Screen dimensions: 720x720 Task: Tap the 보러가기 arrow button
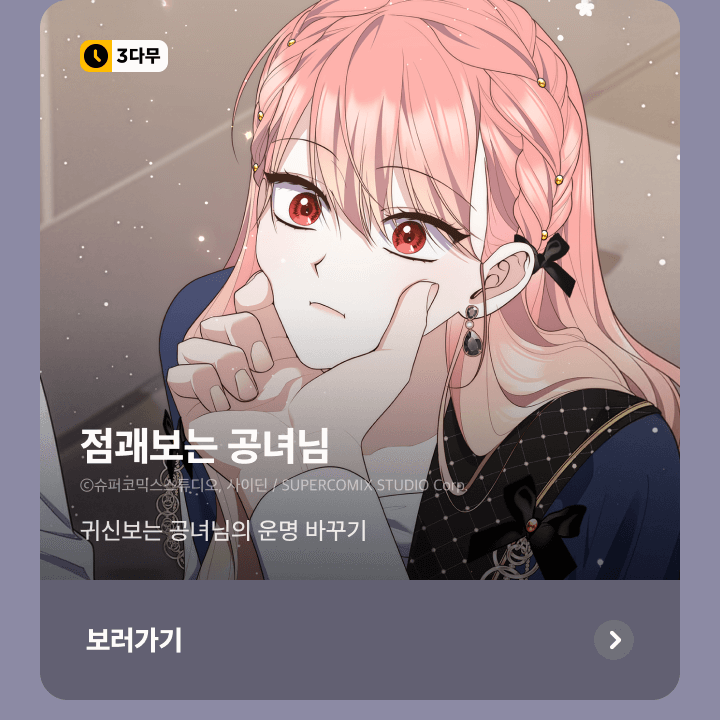click(x=613, y=640)
